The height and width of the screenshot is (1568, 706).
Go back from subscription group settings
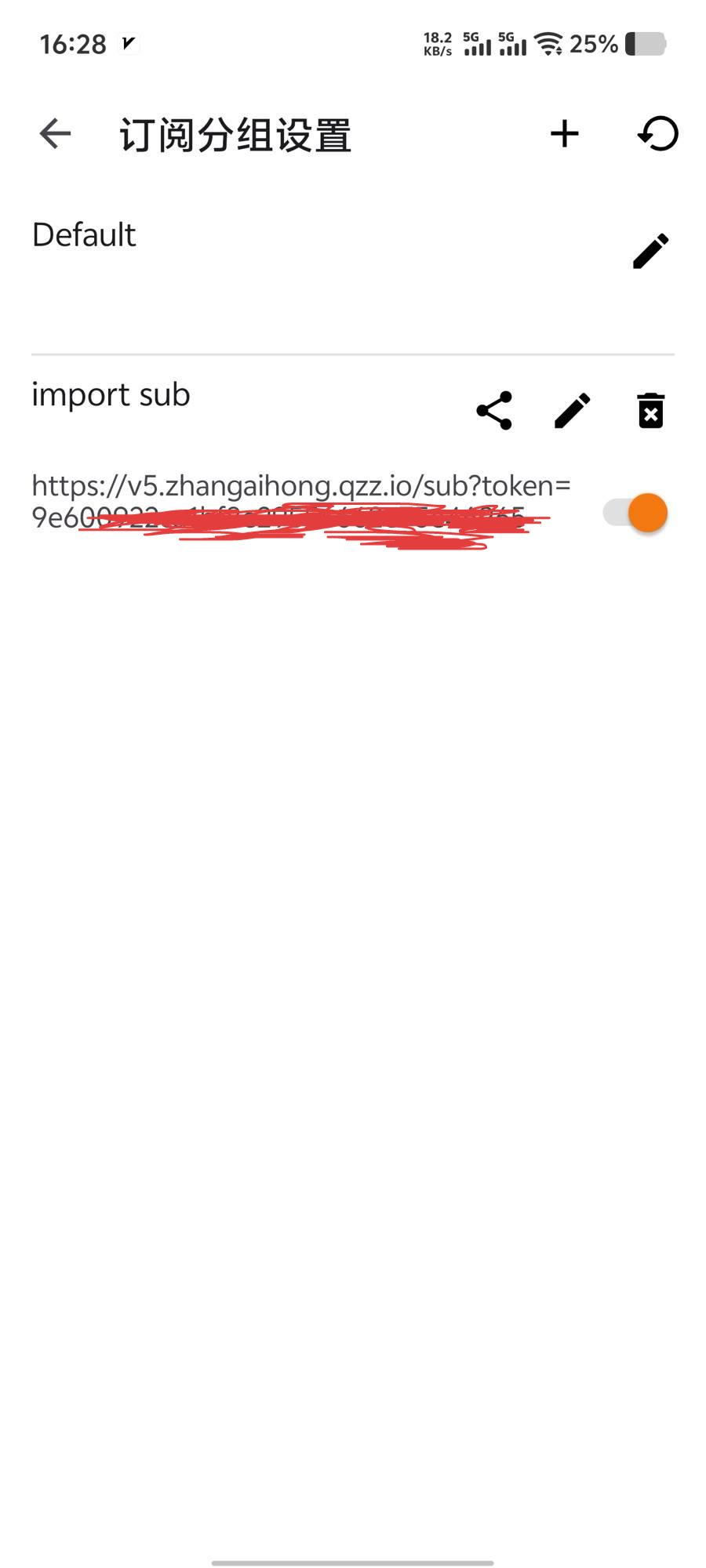(55, 134)
